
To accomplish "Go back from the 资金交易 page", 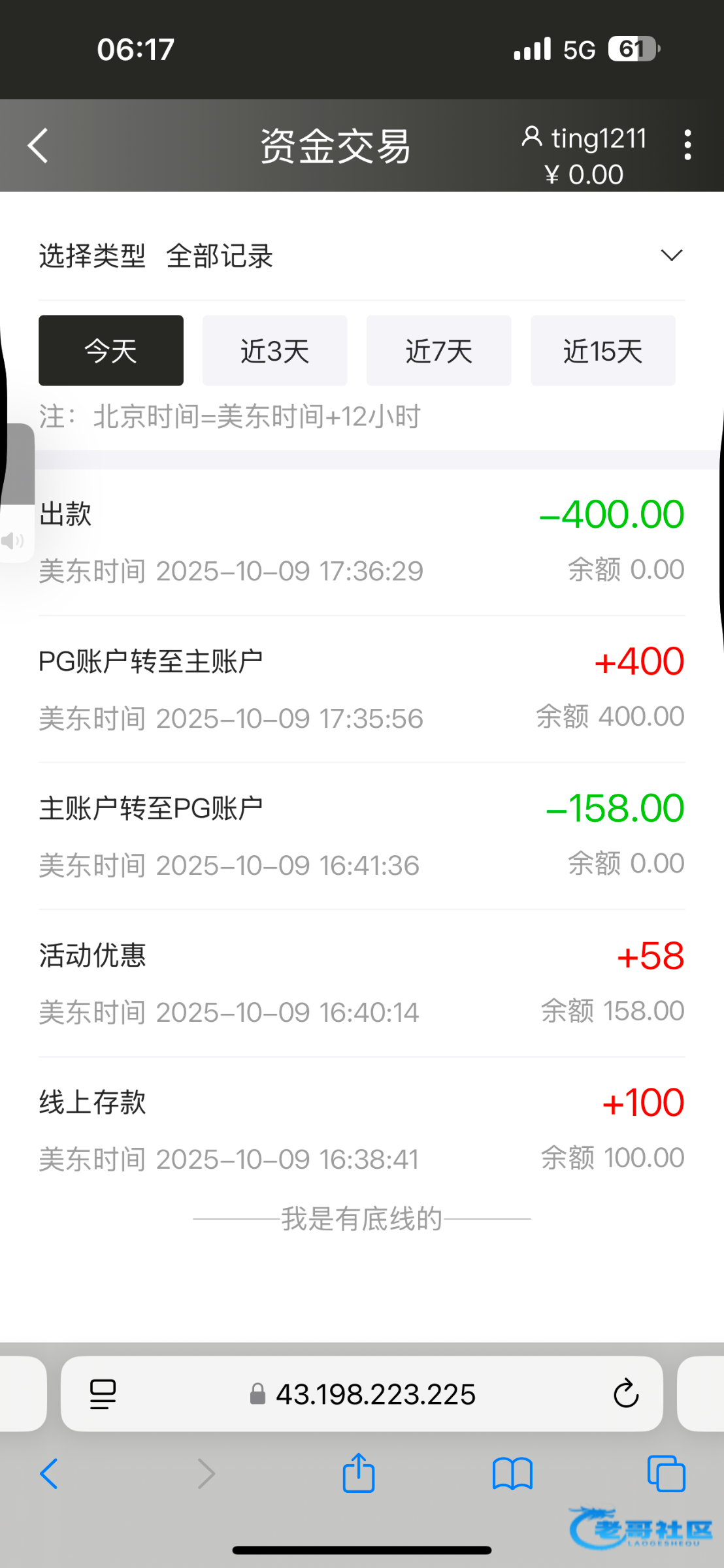I will tap(38, 145).
